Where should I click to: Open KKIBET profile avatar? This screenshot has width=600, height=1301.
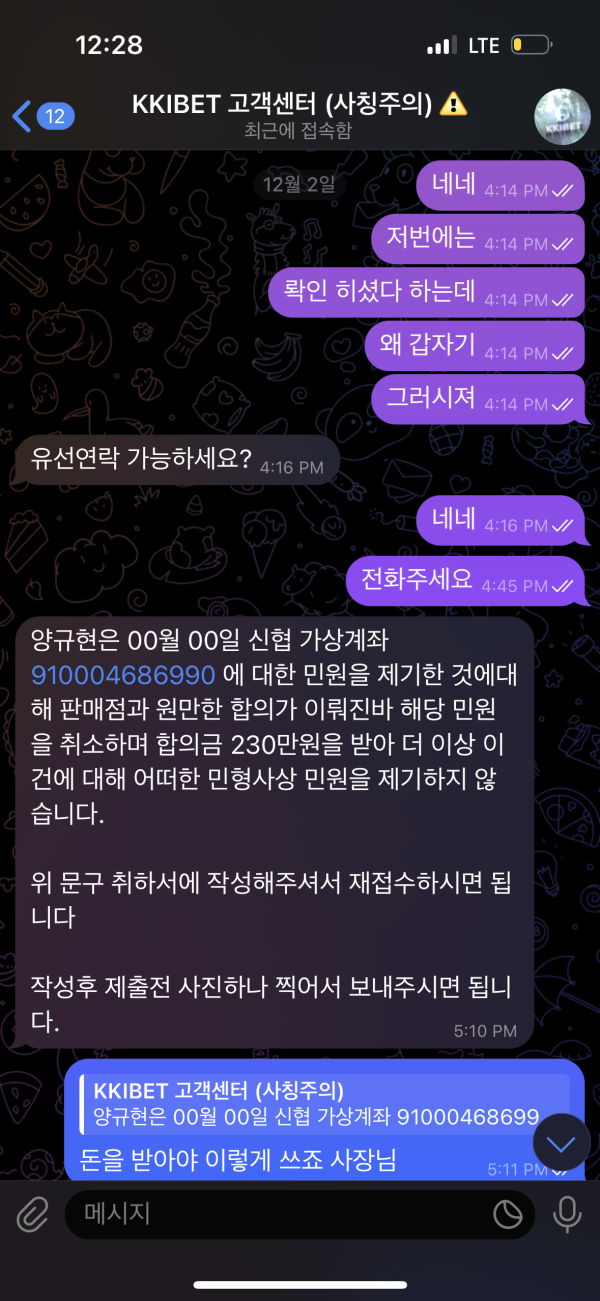click(563, 117)
